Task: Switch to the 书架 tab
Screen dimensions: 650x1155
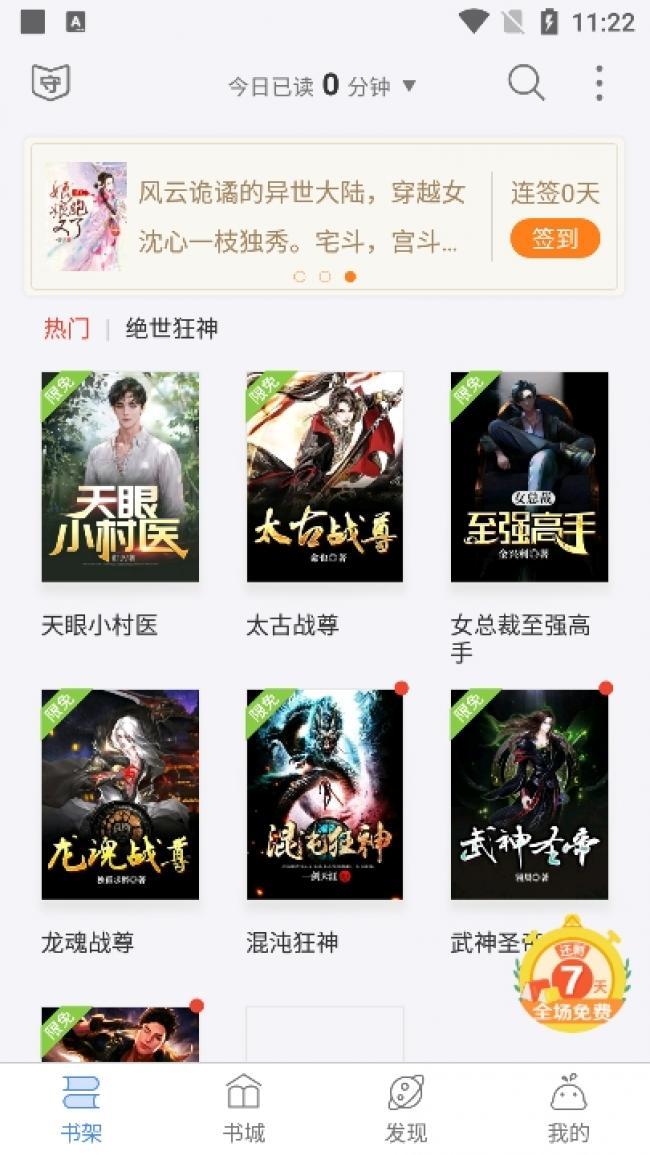Action: pos(81,1108)
